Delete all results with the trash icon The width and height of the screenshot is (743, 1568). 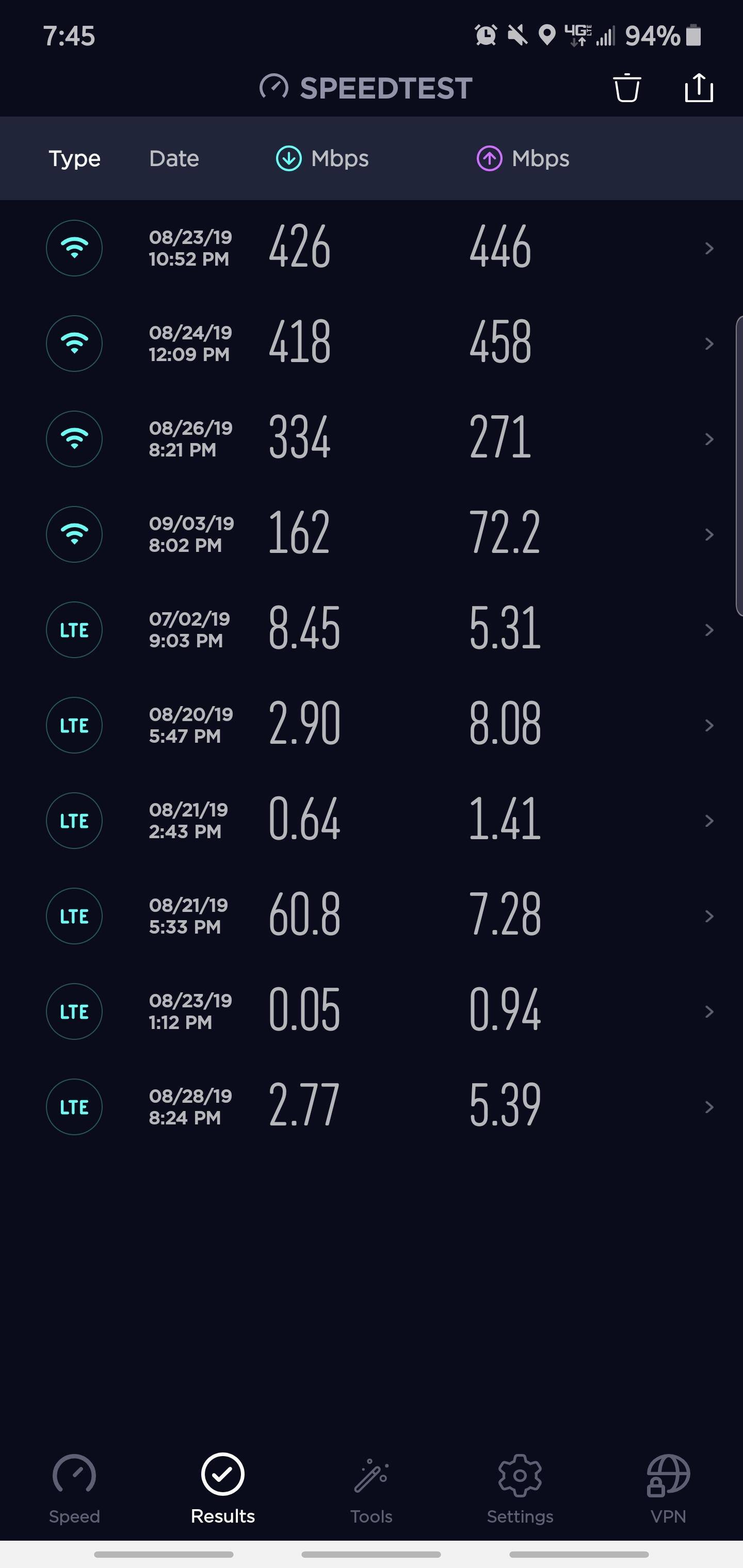[627, 88]
